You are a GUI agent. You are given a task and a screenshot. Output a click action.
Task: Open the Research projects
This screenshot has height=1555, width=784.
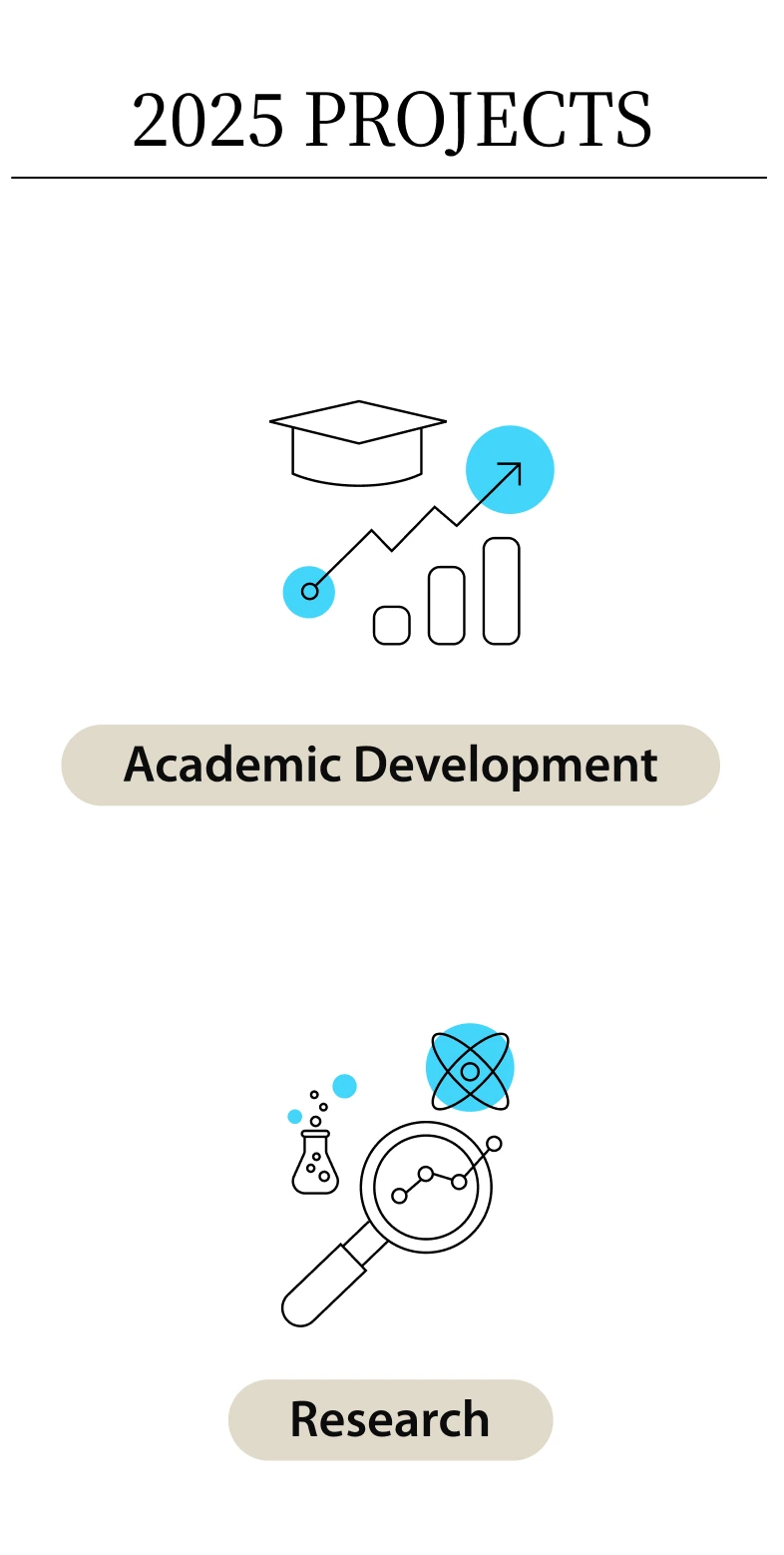coord(390,1419)
